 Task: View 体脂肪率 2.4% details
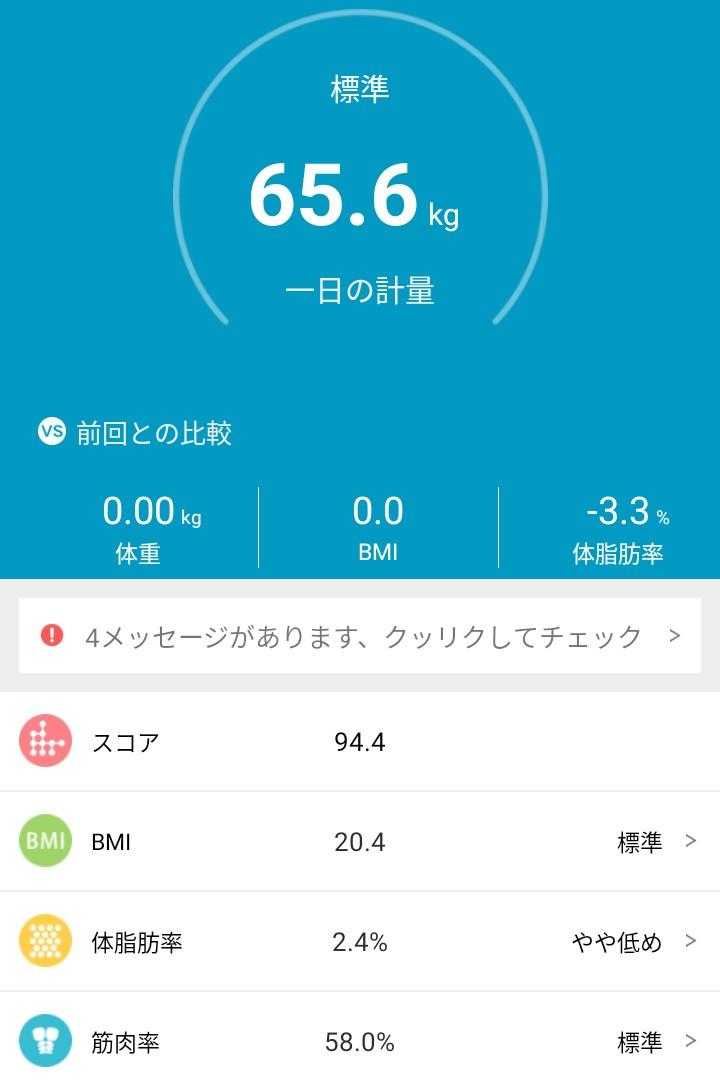click(360, 942)
